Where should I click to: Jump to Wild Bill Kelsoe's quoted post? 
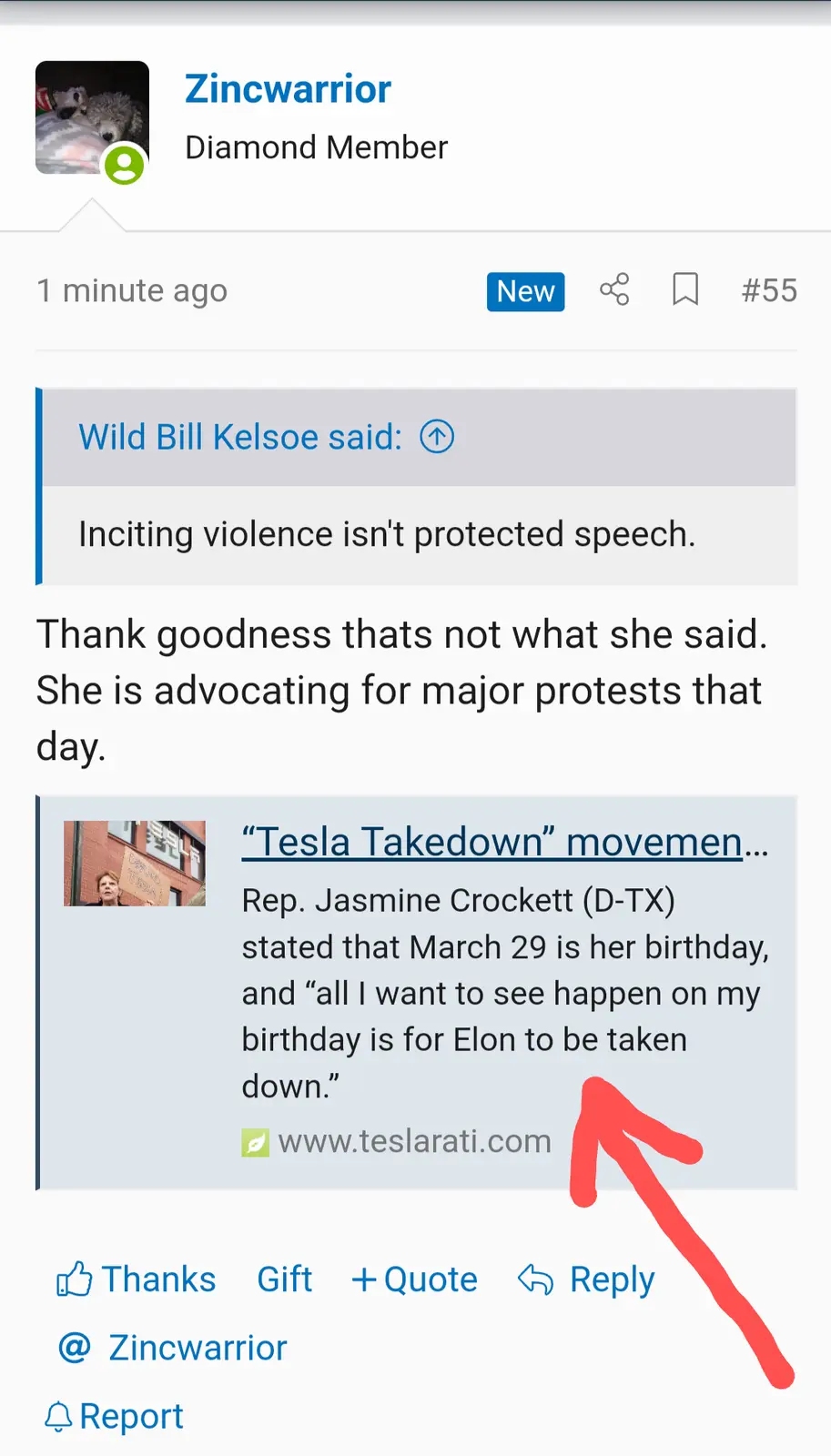(437, 437)
